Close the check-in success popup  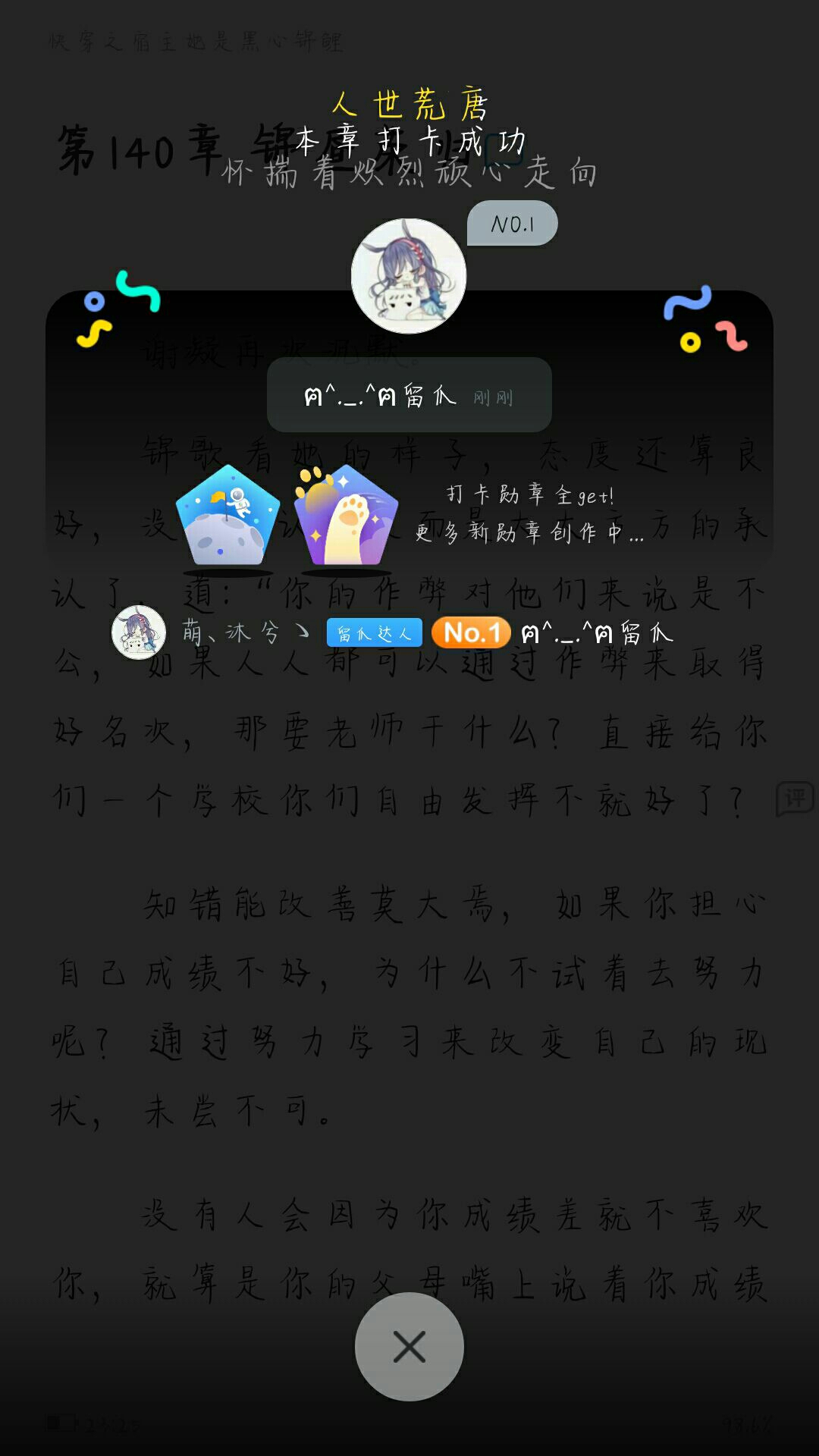[x=409, y=1347]
